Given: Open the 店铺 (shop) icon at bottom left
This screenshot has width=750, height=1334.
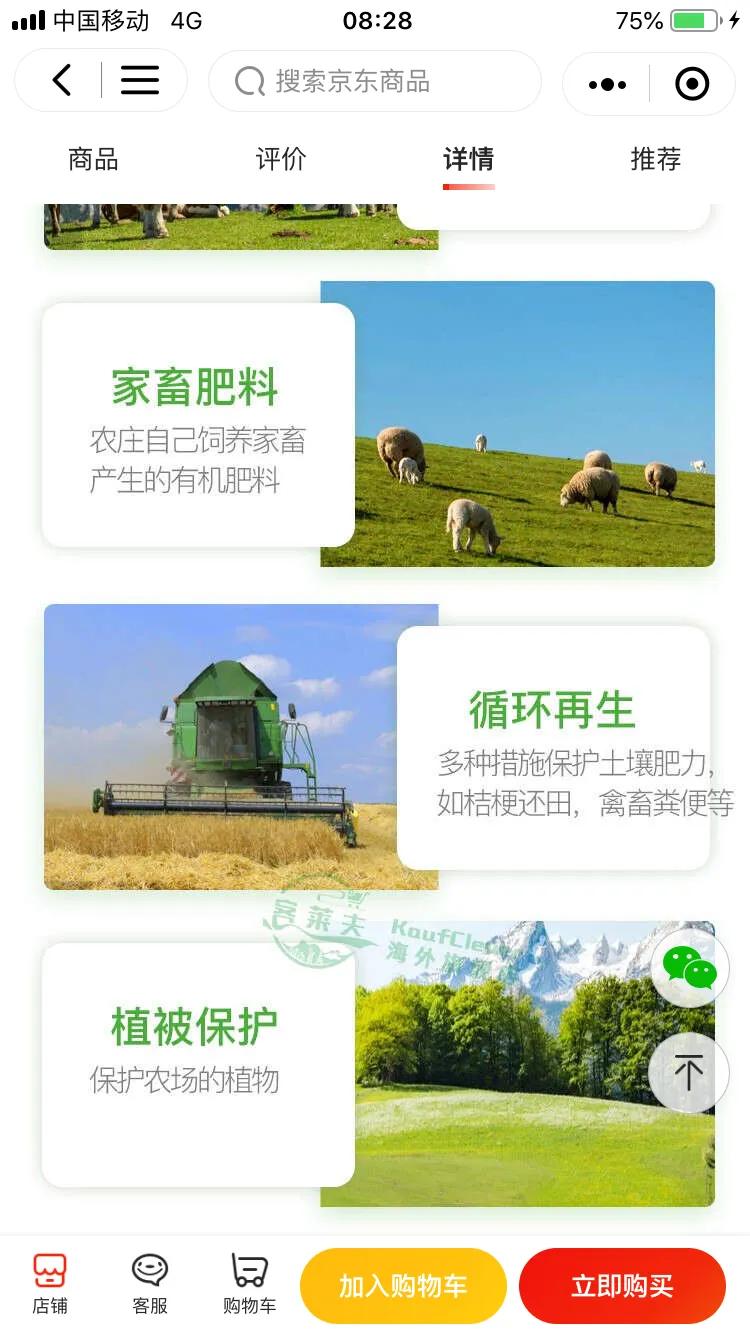Looking at the screenshot, I should 50,1285.
